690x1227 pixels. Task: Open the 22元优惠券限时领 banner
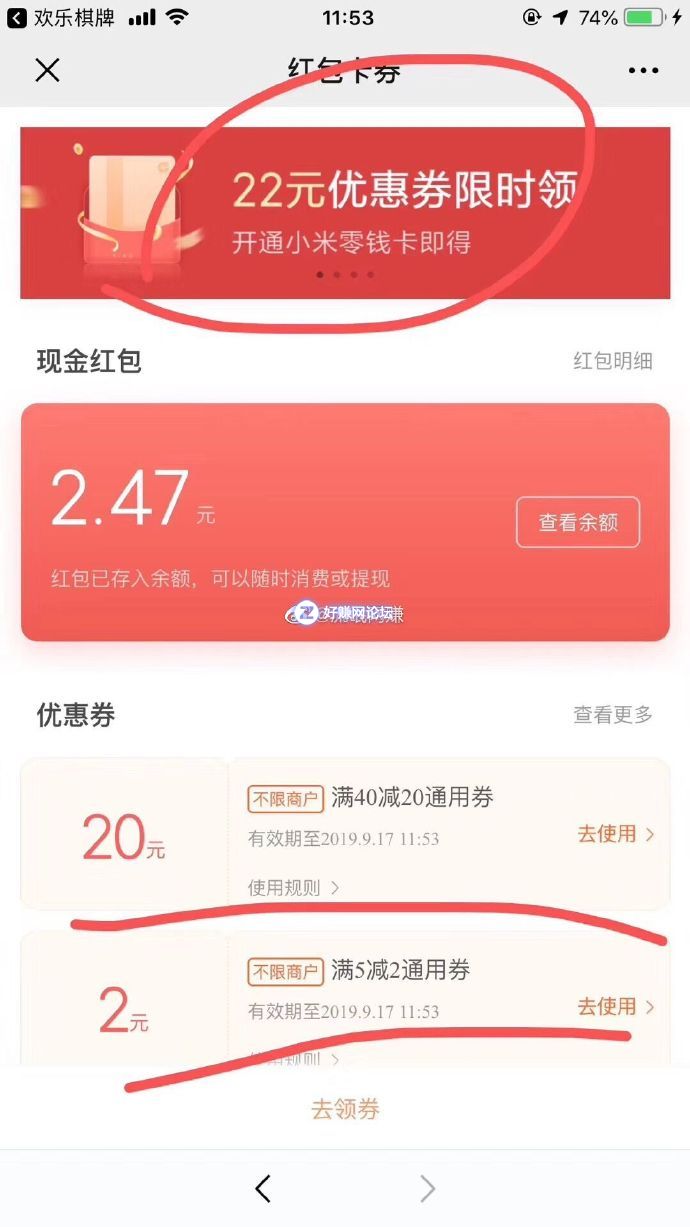pyautogui.click(x=345, y=212)
